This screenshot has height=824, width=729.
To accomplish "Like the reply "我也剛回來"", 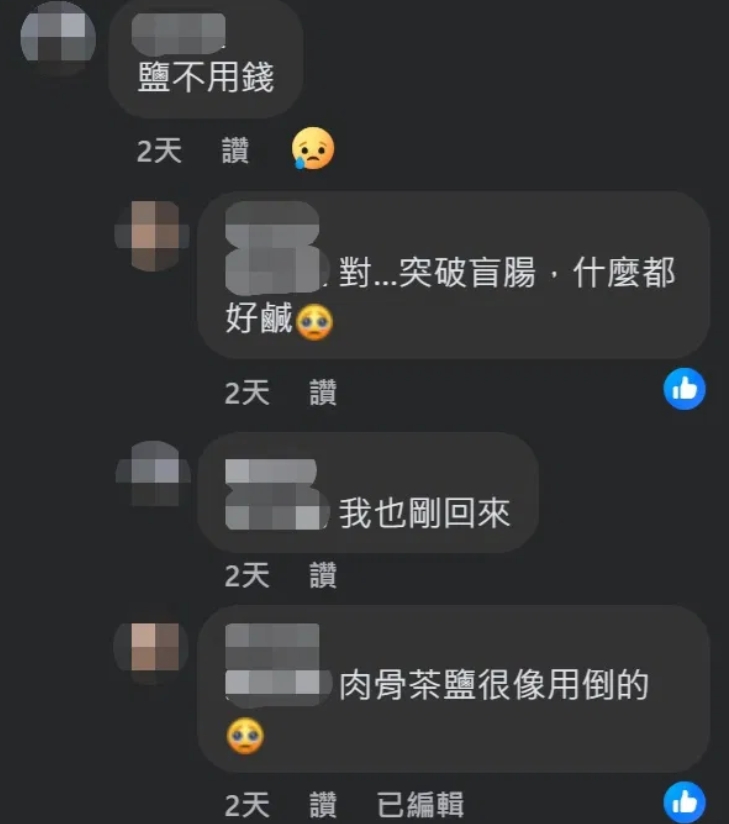I will 323,575.
